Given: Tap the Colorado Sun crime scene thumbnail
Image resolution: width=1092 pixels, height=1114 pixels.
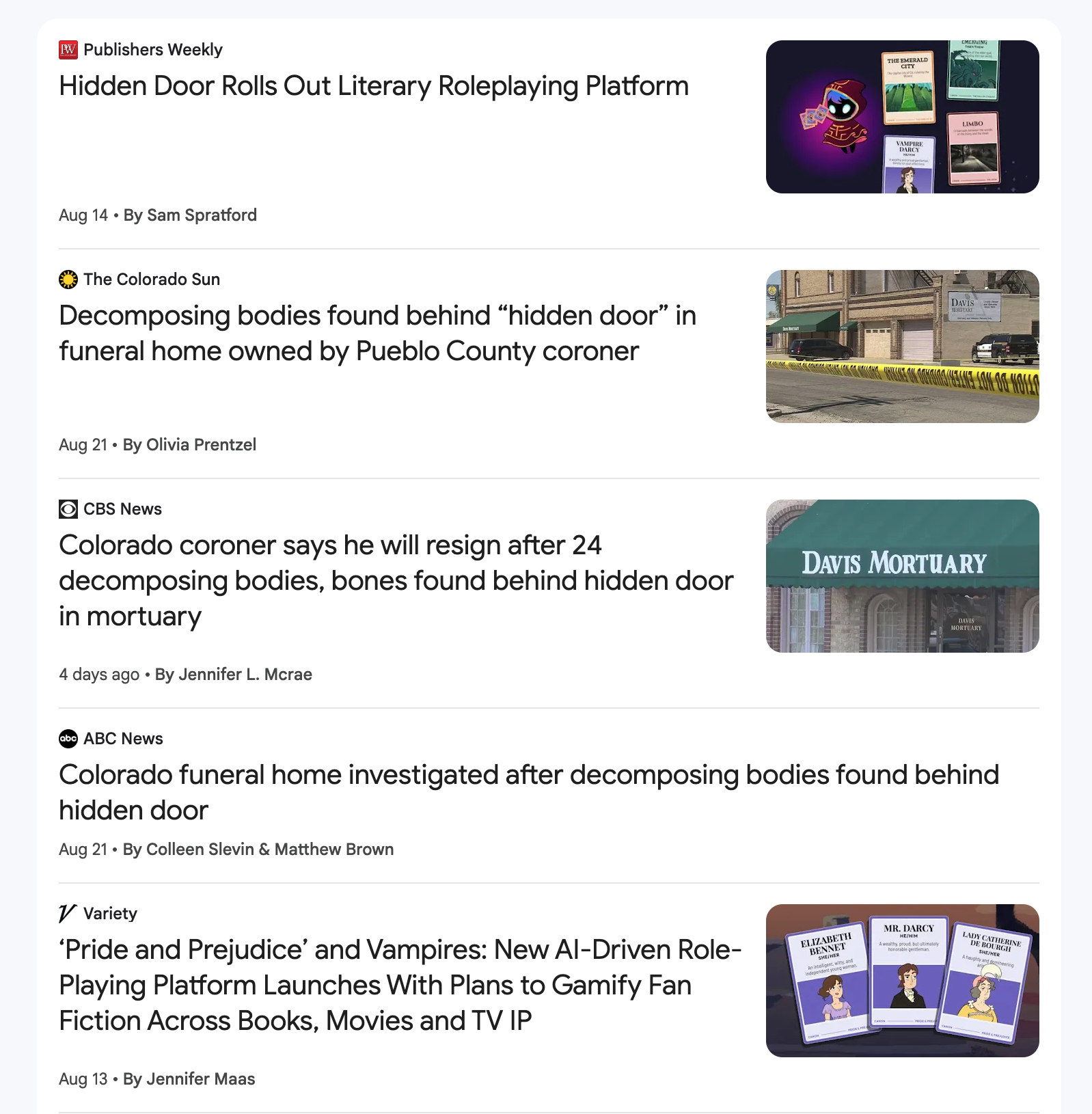Looking at the screenshot, I should [902, 347].
